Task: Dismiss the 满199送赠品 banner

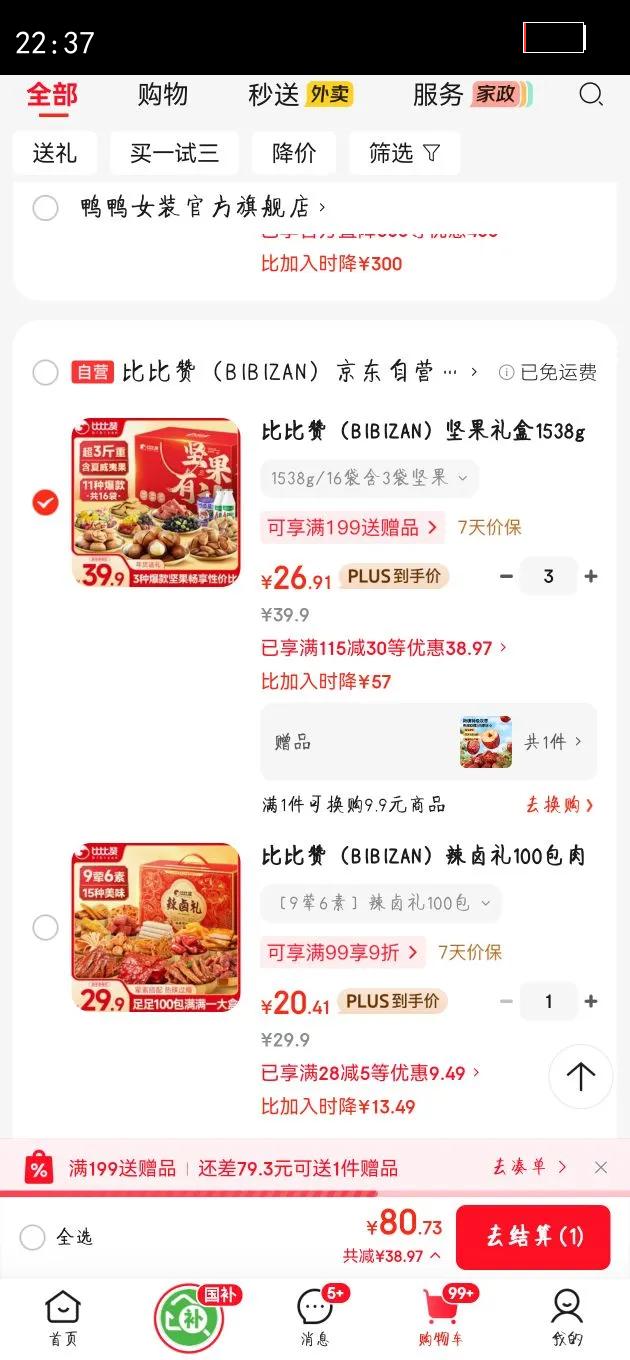Action: [x=600, y=1167]
